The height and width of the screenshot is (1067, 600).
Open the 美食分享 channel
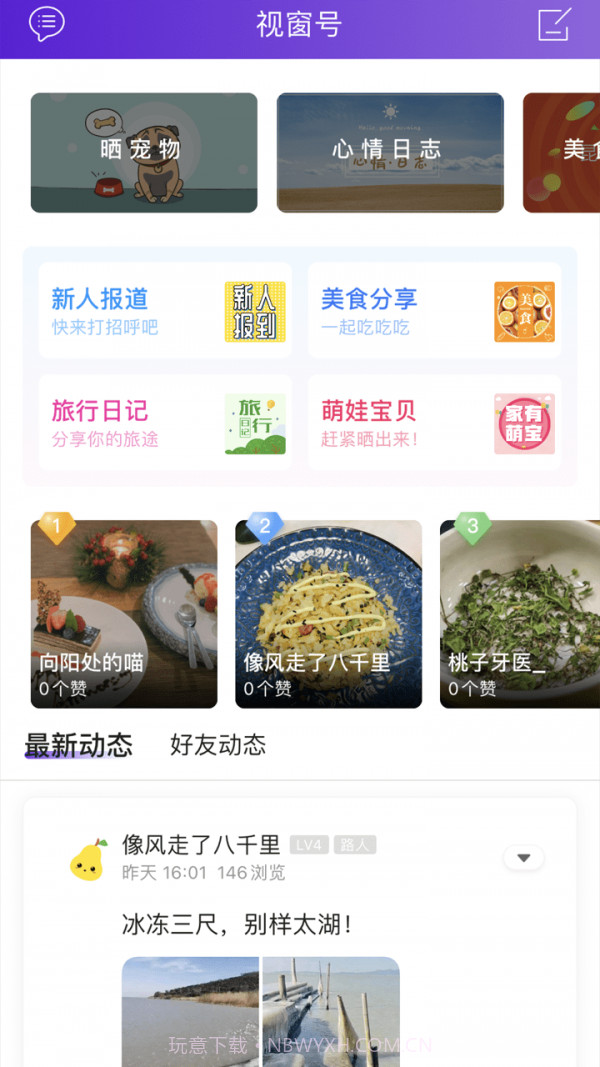[434, 311]
